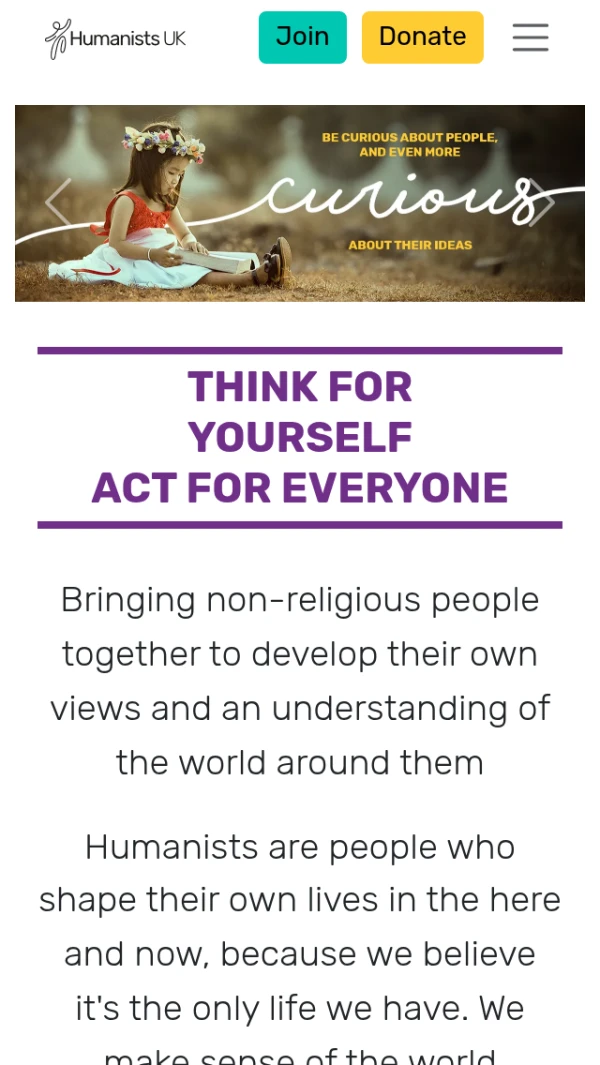Go to Humanists UK homepage logo
This screenshot has height=1065, width=600.
pyautogui.click(x=115, y=38)
